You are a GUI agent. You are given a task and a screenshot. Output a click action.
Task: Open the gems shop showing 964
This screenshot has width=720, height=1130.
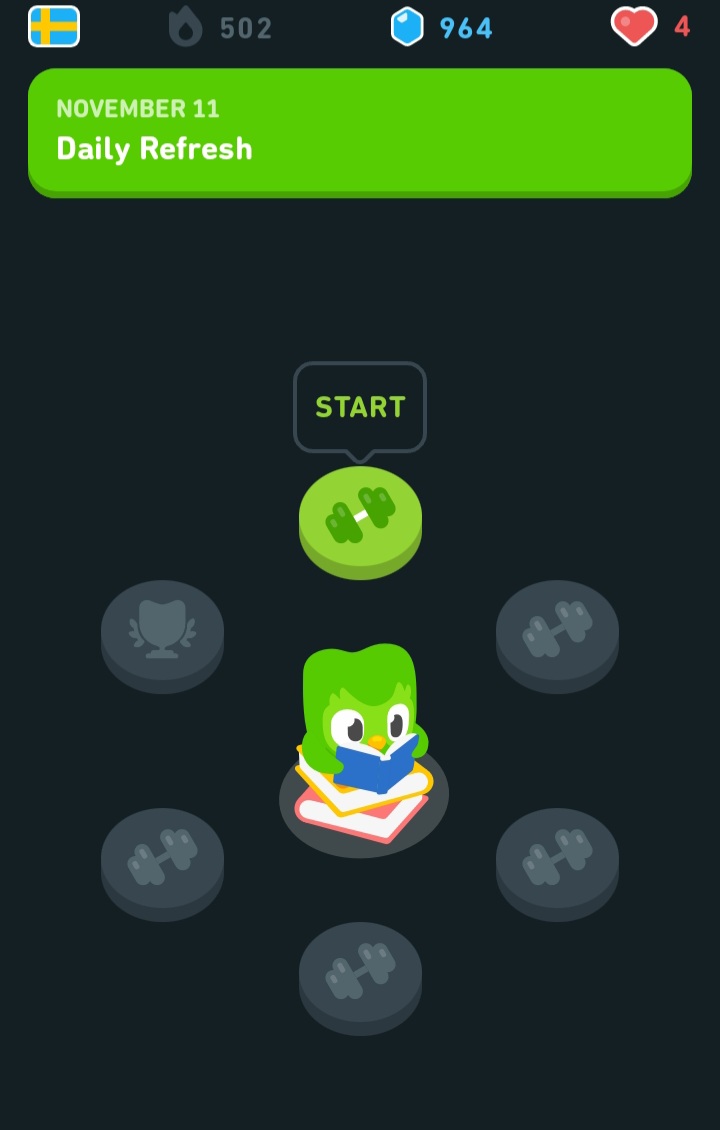pos(442,27)
